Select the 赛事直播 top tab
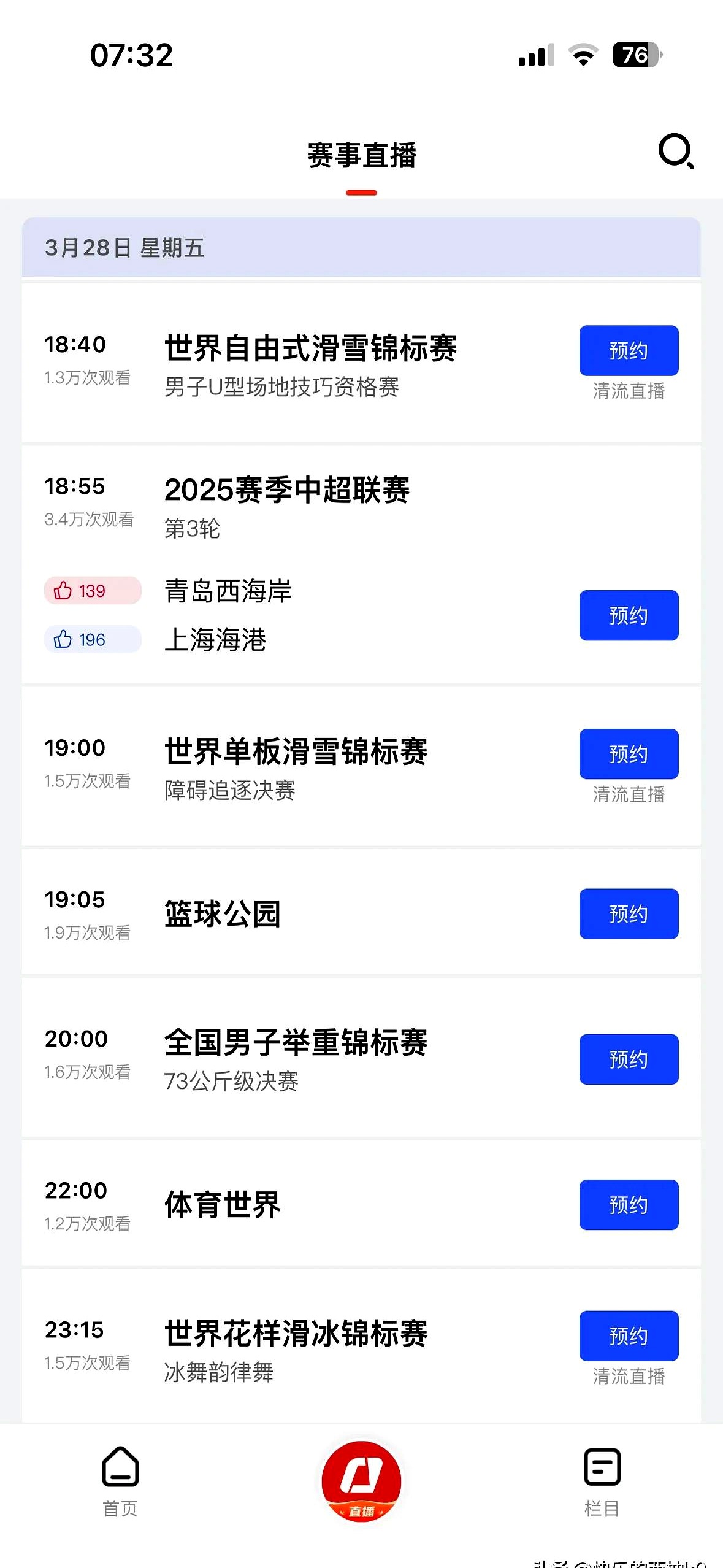 point(362,156)
